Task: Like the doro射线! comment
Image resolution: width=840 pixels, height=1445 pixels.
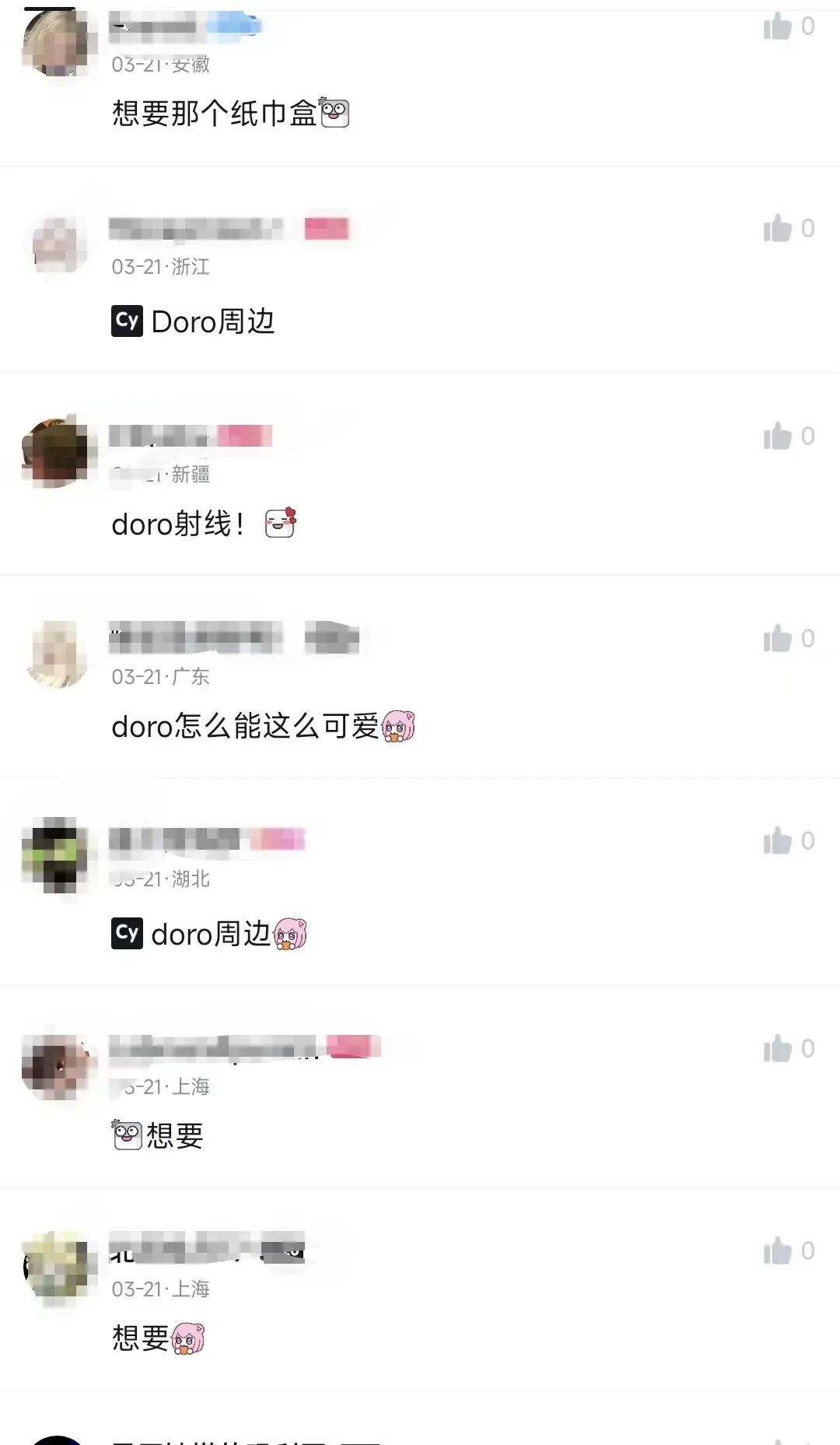Action: coord(777,437)
